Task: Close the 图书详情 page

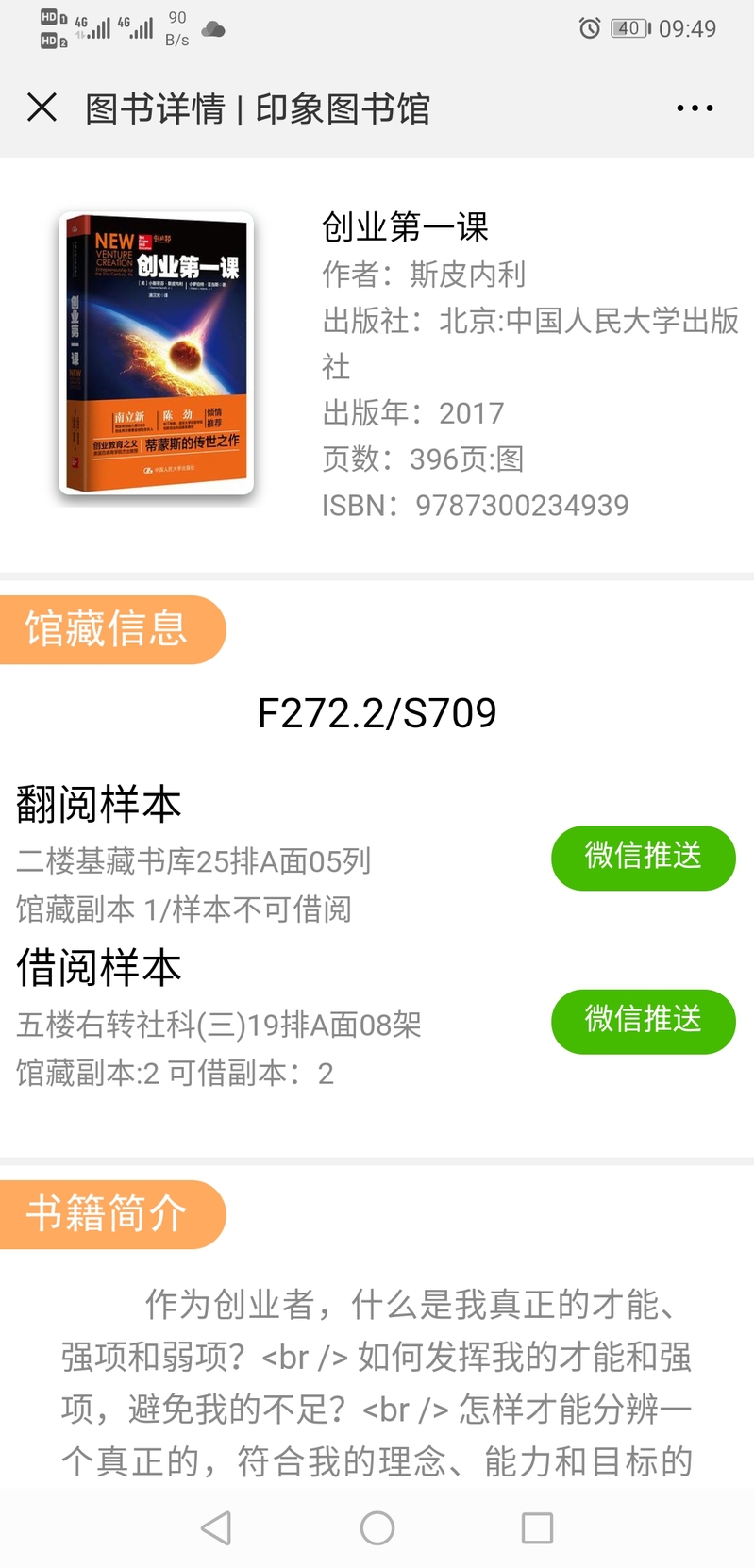Action: (x=42, y=108)
